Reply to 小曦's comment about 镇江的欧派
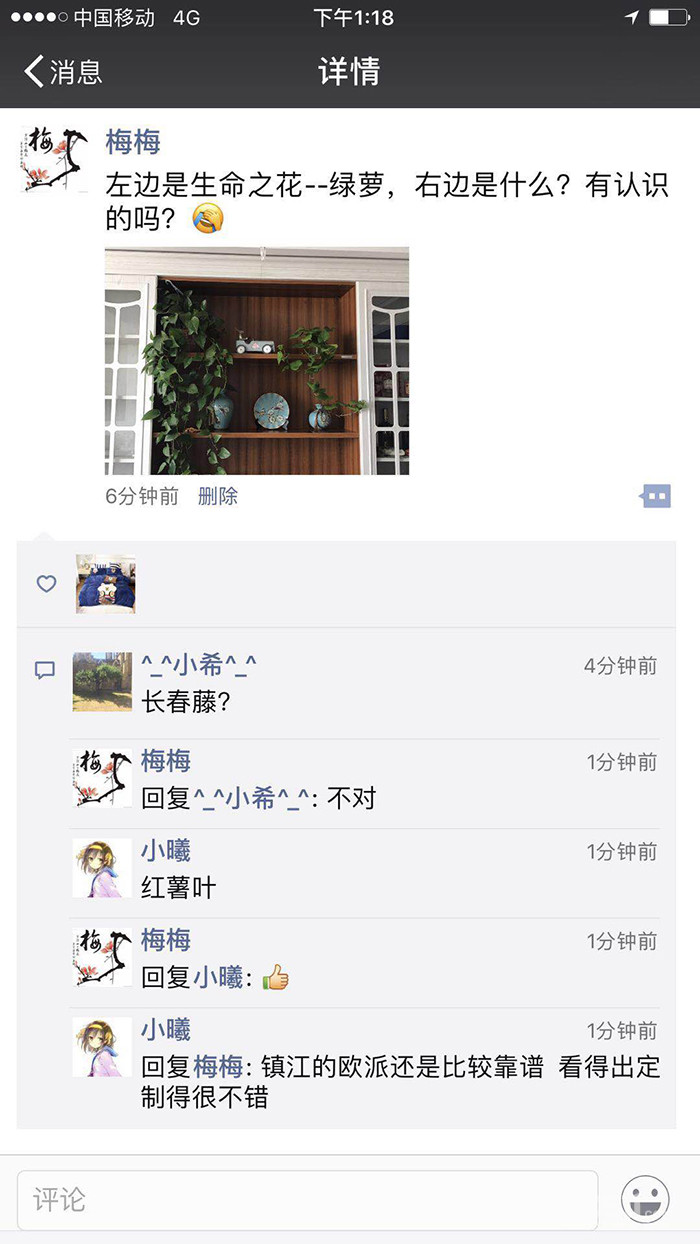Screen dimensions: 700x1244 400,1082
